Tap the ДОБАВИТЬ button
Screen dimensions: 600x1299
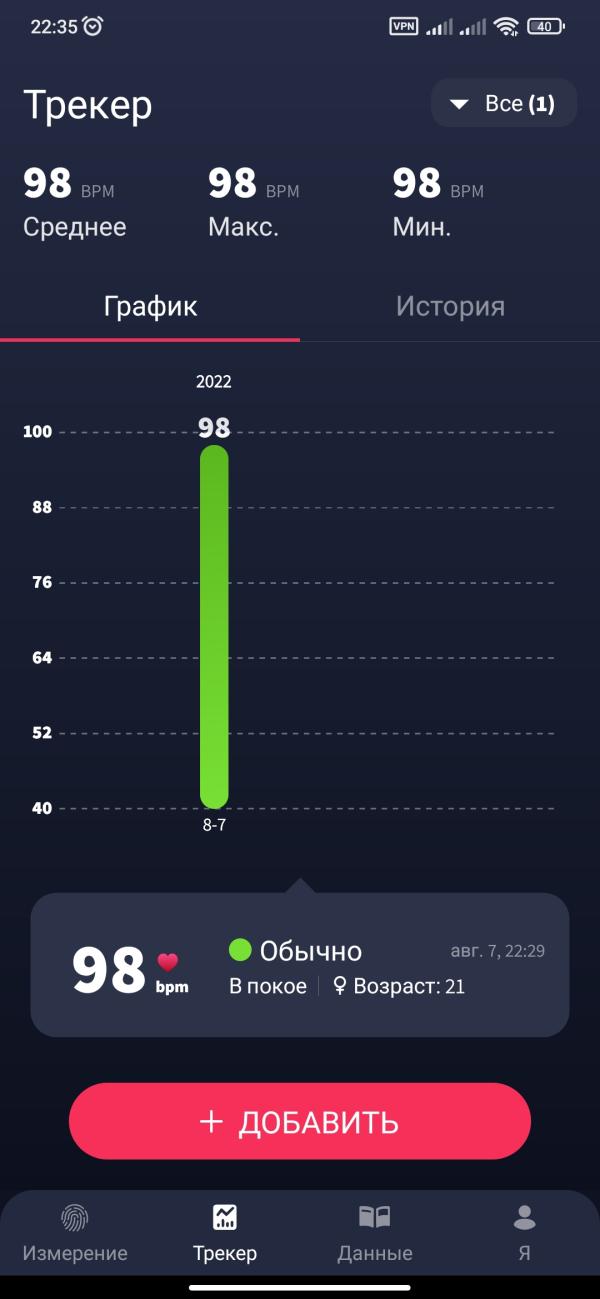(x=300, y=1121)
